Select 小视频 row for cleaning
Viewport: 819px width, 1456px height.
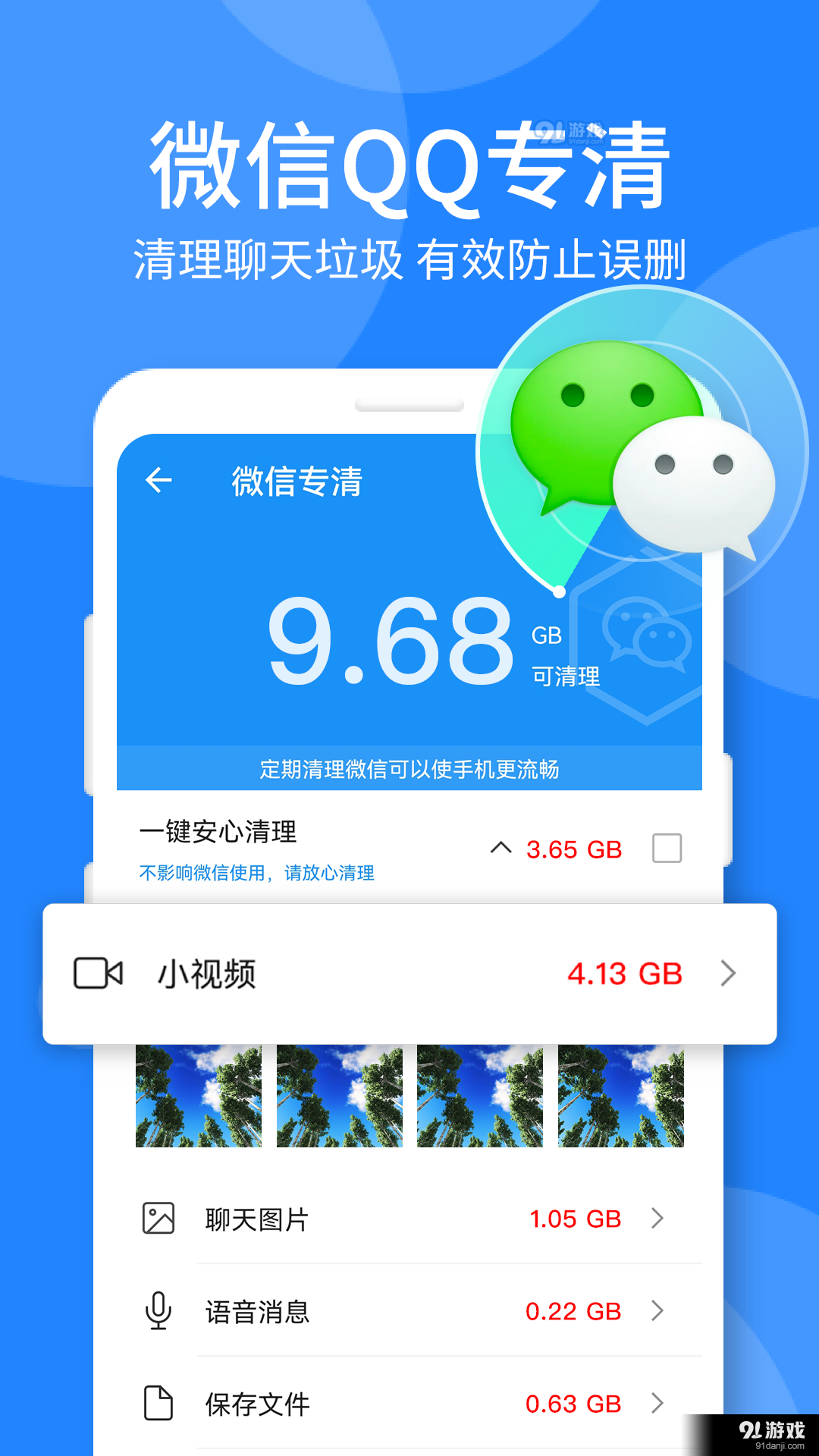[x=409, y=975]
